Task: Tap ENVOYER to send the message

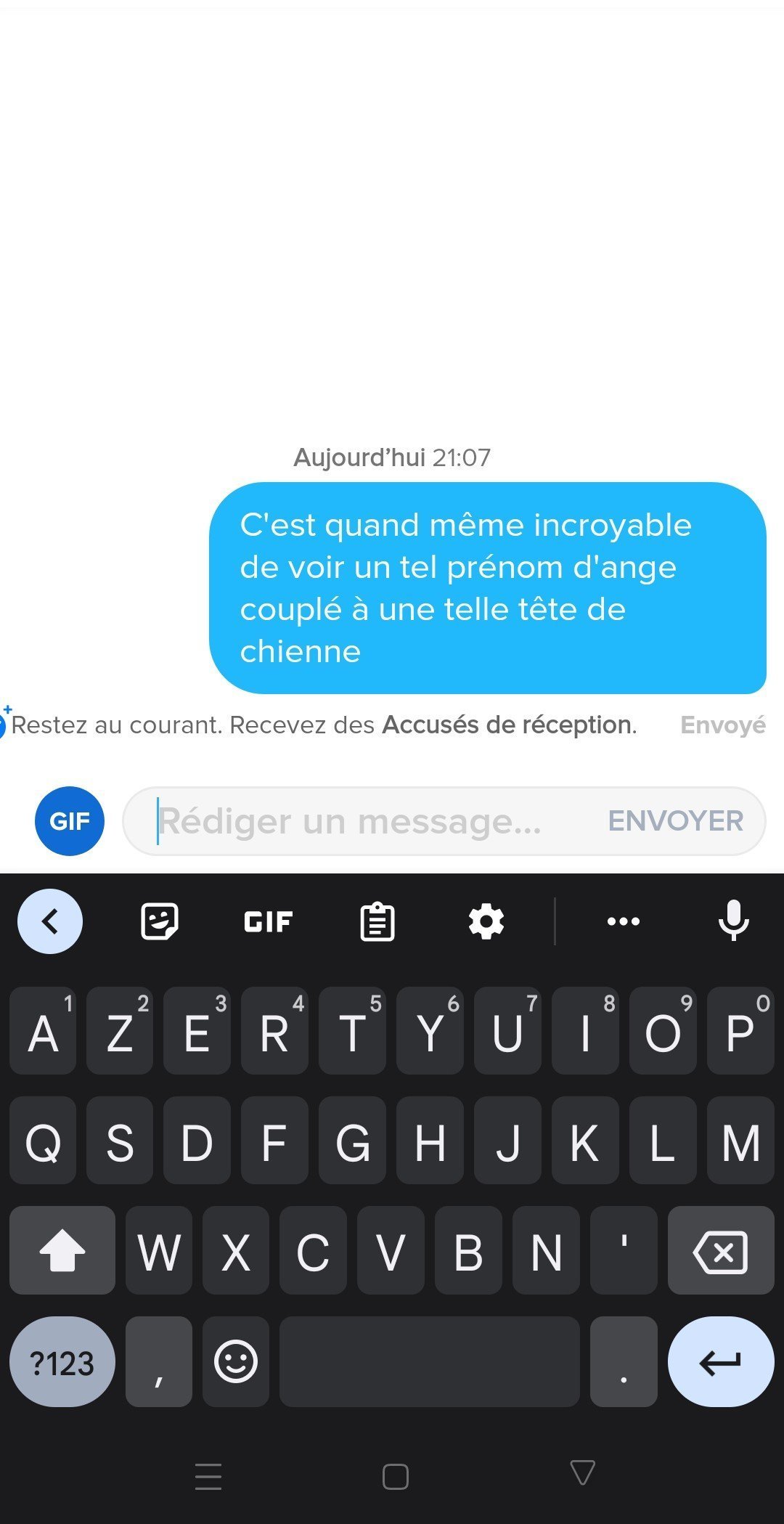Action: tap(675, 821)
